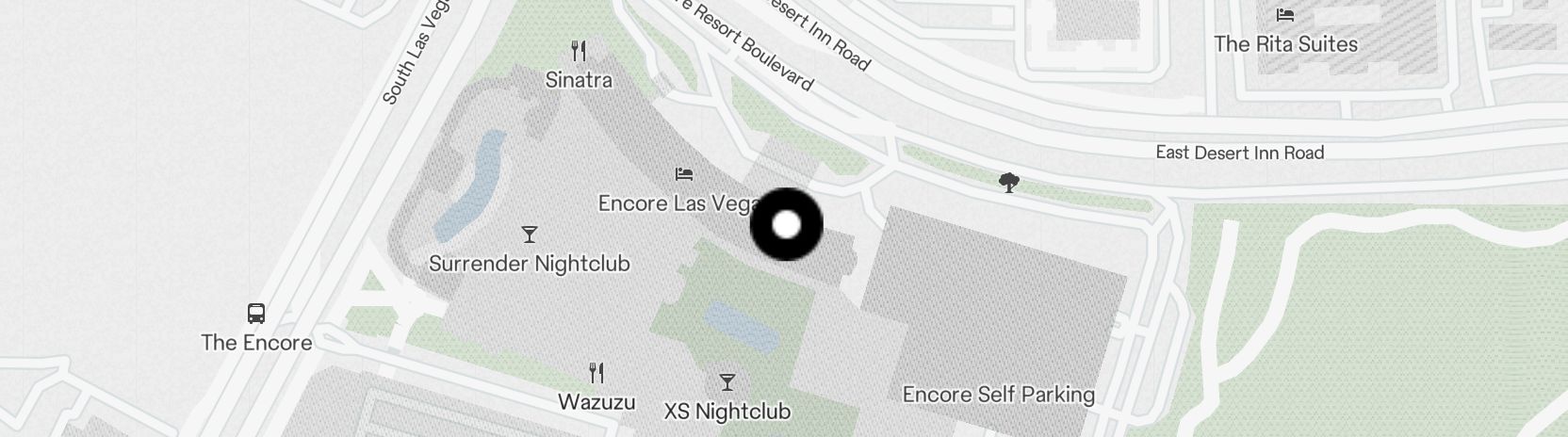This screenshot has width=1568, height=437.
Task: Select The Rita Suites hotel marker
Action: [1285, 16]
